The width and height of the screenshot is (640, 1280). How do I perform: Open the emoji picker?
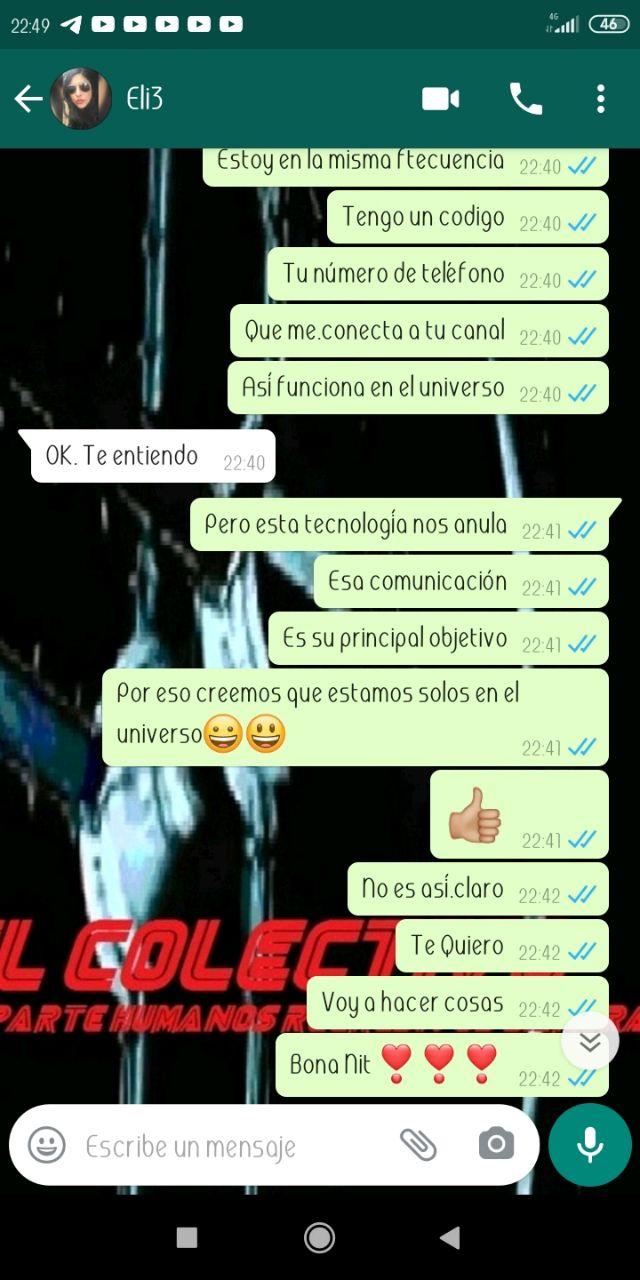coord(46,1145)
